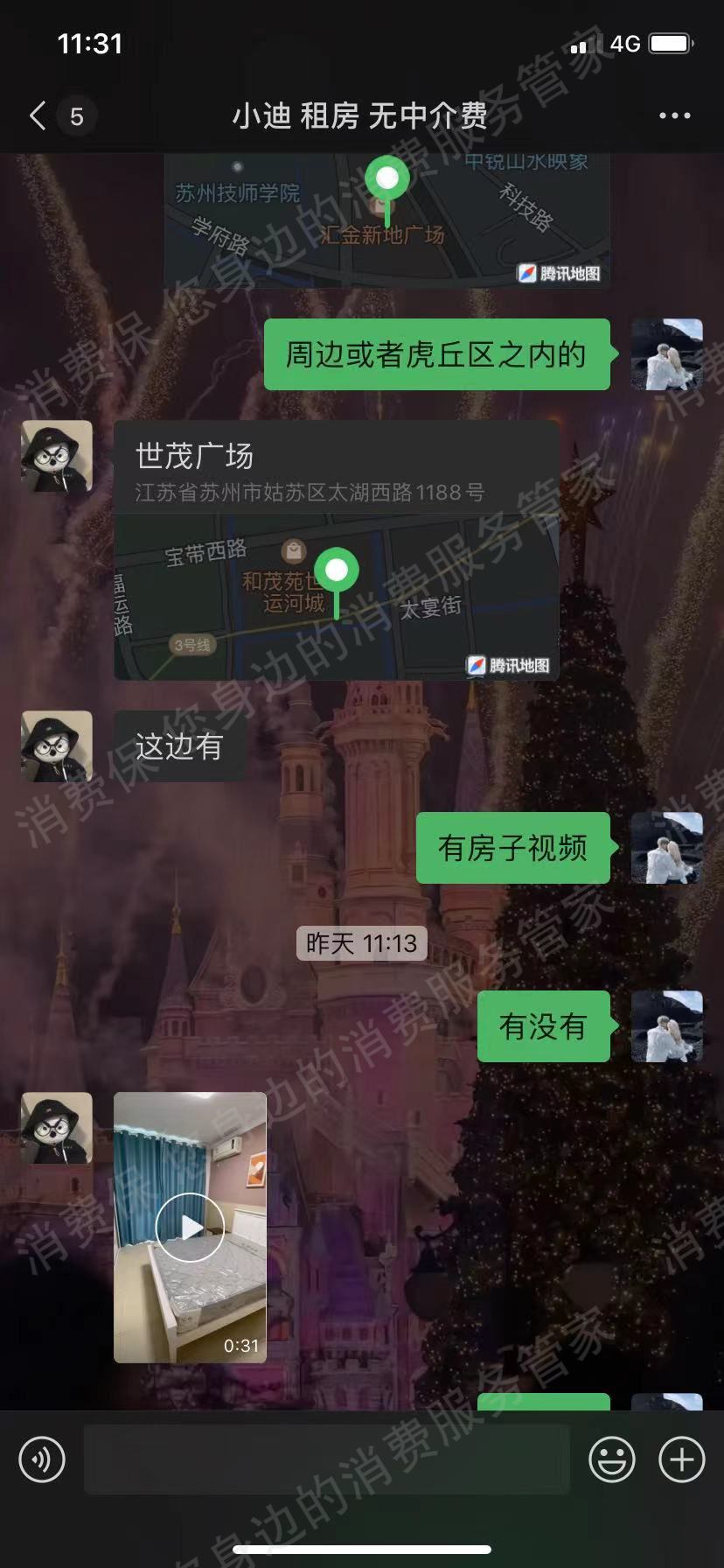The height and width of the screenshot is (1568, 724).
Task: Tap the message text field
Action: 326,1459
